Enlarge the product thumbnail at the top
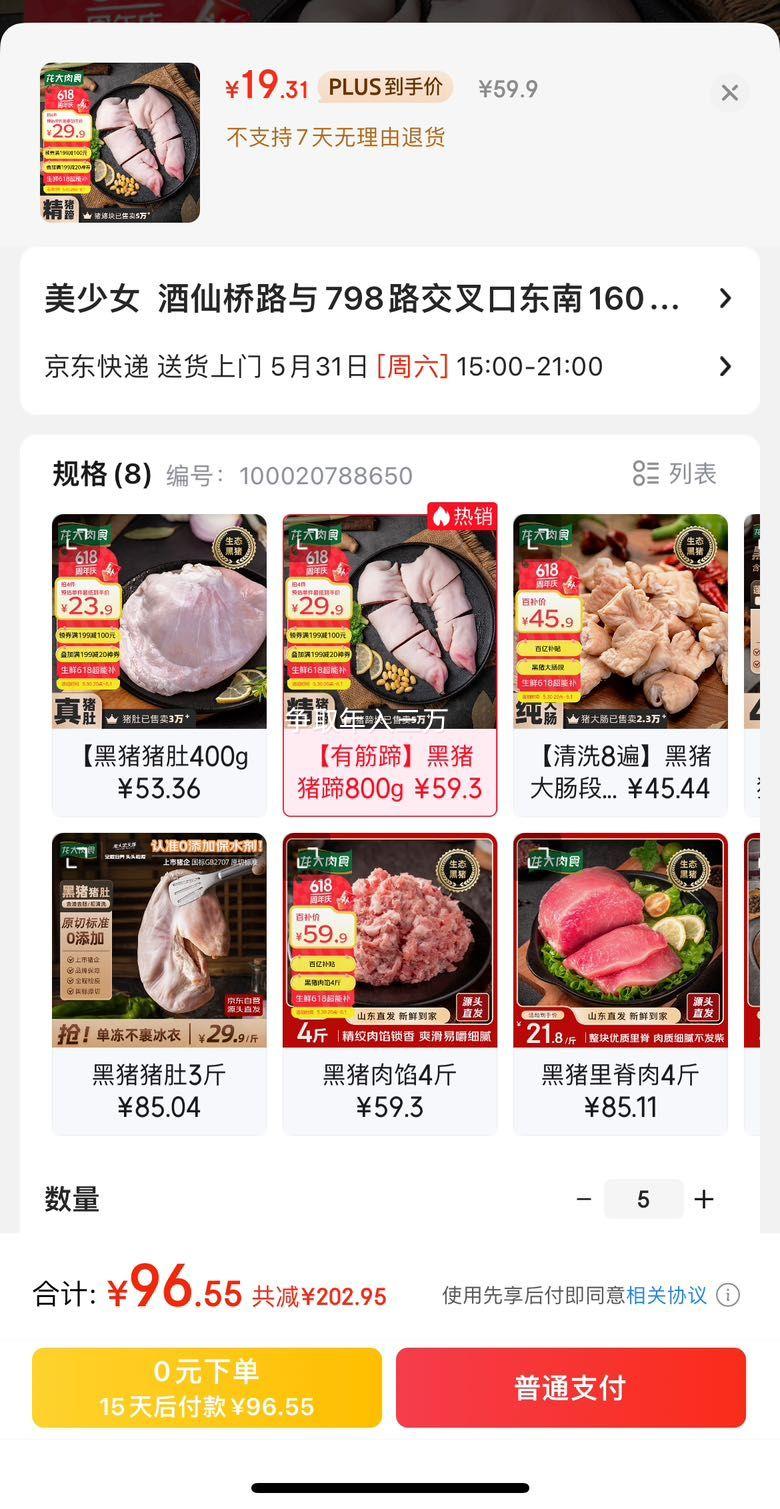 (x=120, y=143)
